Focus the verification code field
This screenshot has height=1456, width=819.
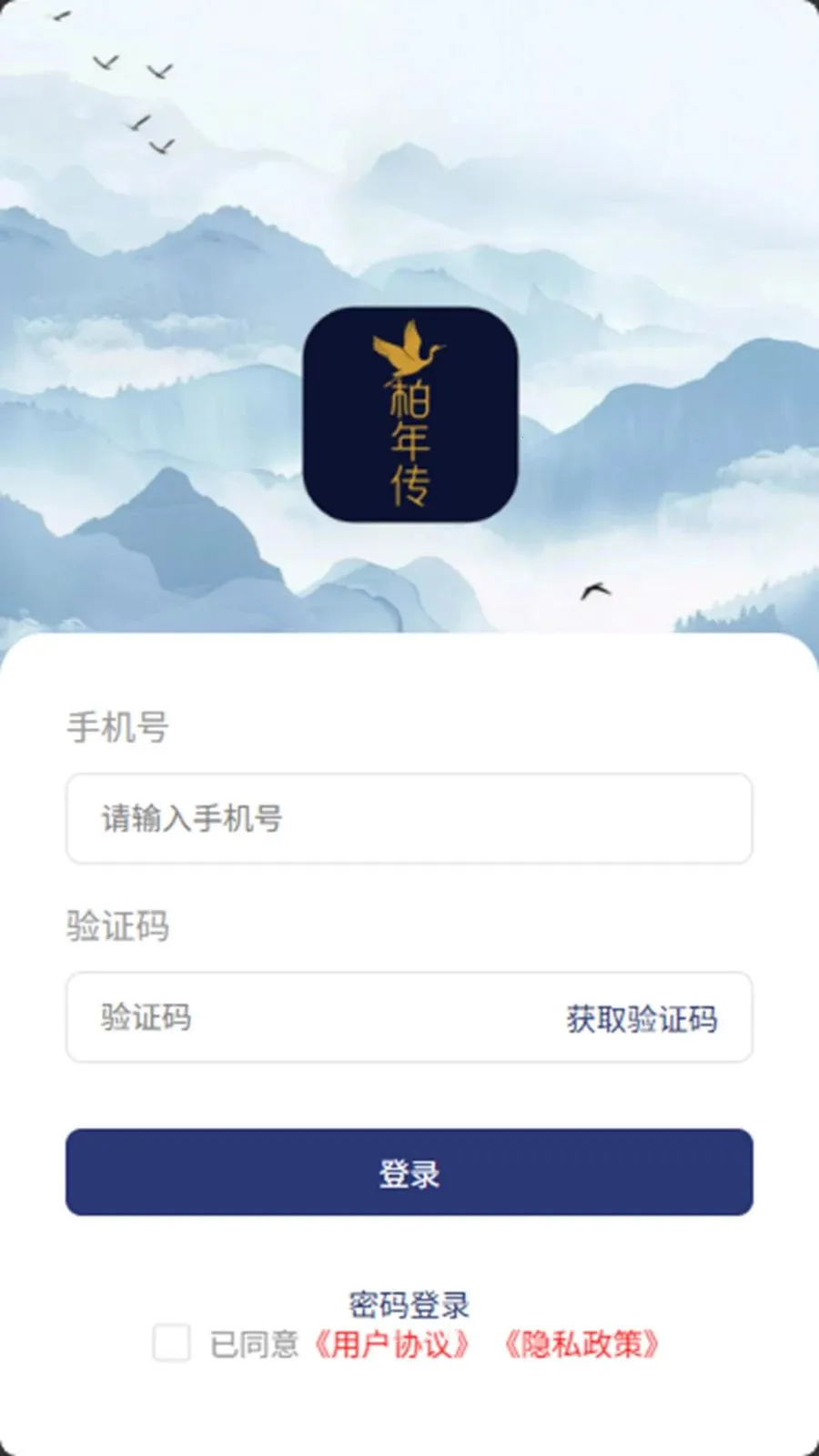[x=309, y=1017]
